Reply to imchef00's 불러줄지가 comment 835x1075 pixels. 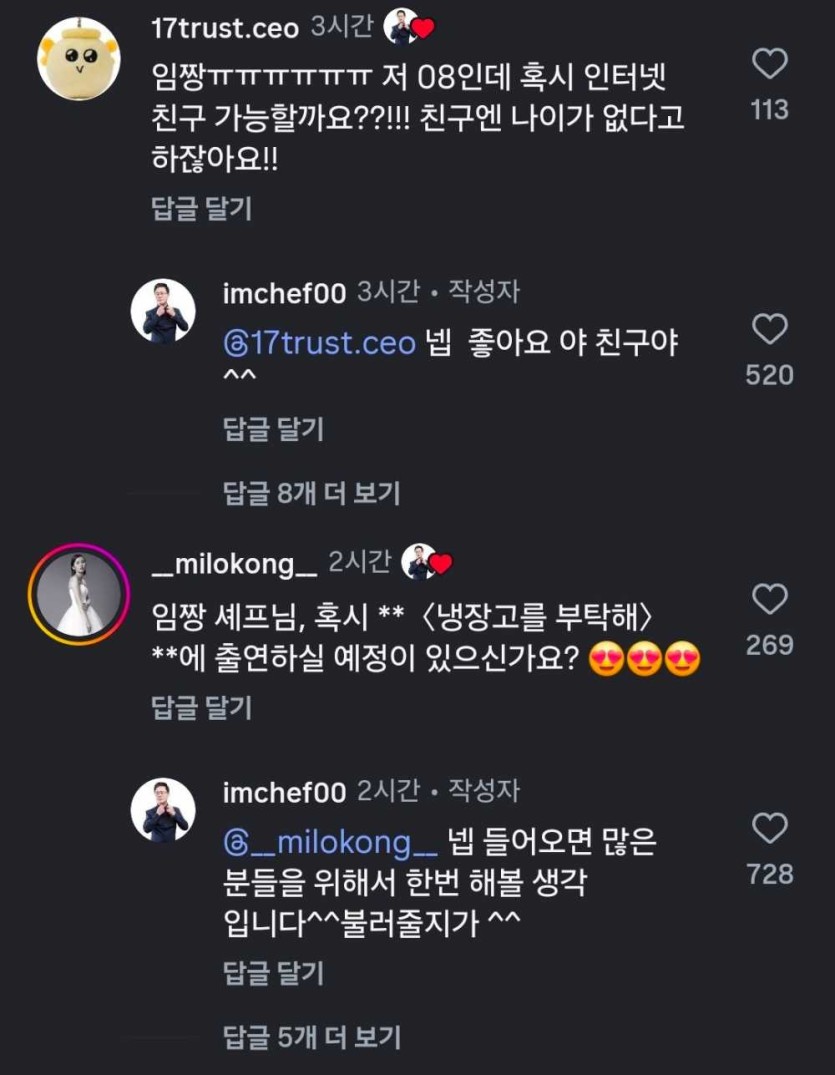273,973
